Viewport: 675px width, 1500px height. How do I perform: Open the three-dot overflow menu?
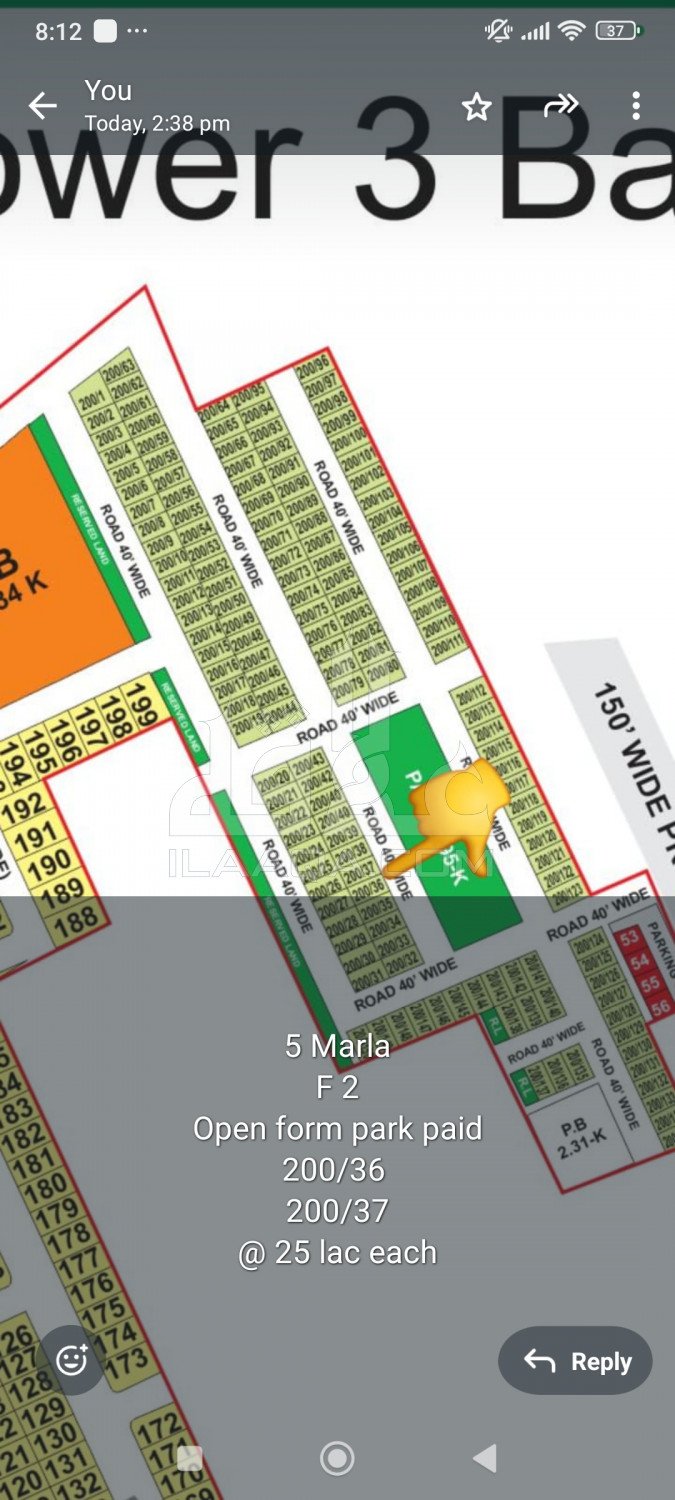point(636,106)
